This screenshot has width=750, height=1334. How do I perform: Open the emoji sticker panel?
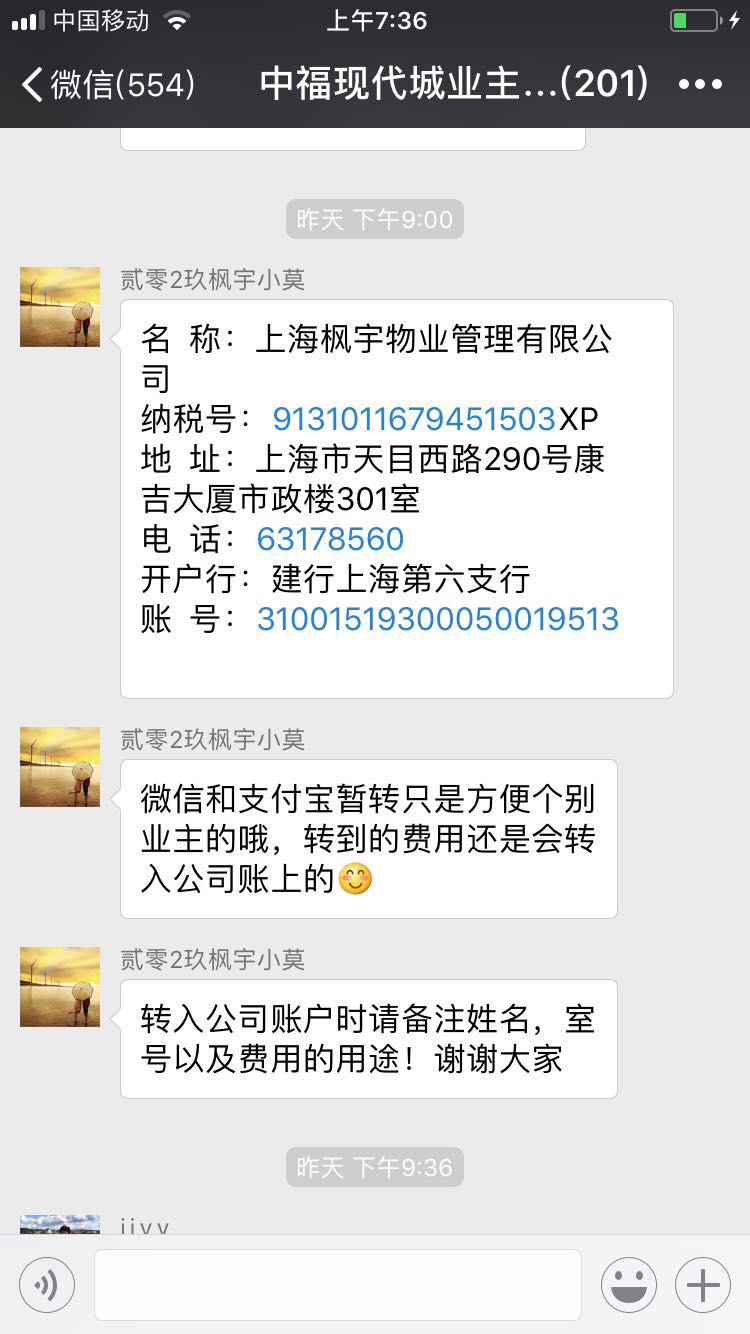(629, 1285)
